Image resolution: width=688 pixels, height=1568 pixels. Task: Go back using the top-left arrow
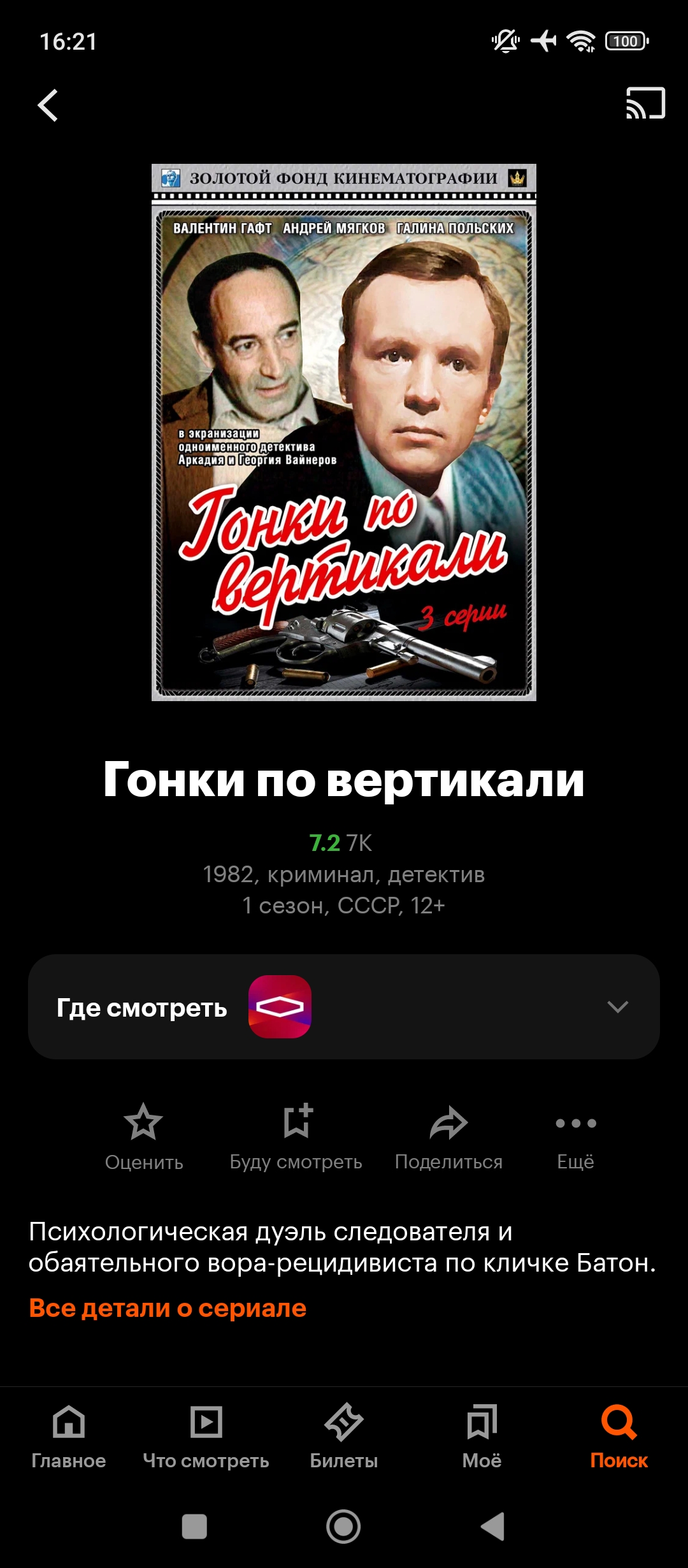pyautogui.click(x=48, y=105)
